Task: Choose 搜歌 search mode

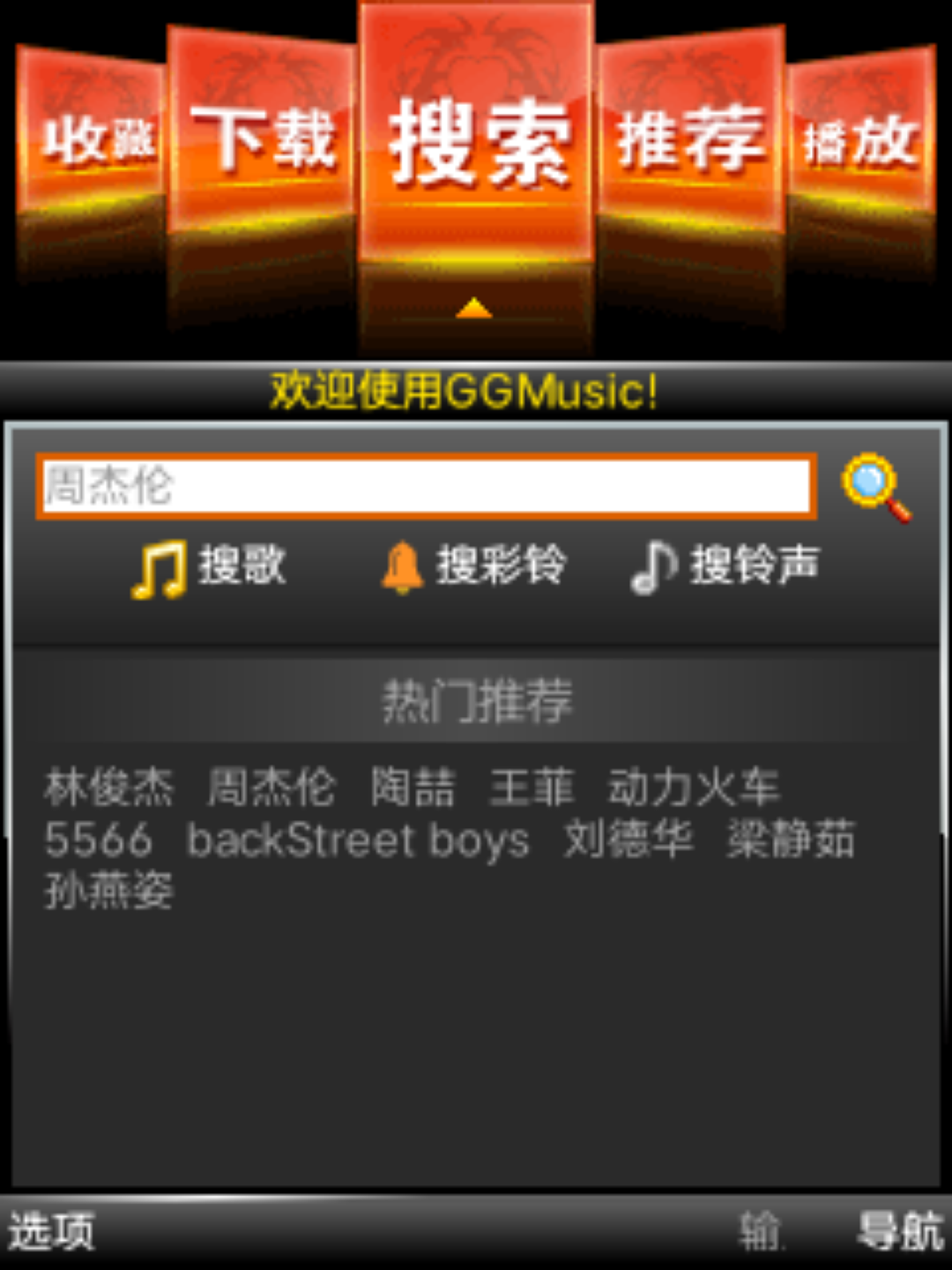Action: tap(210, 567)
